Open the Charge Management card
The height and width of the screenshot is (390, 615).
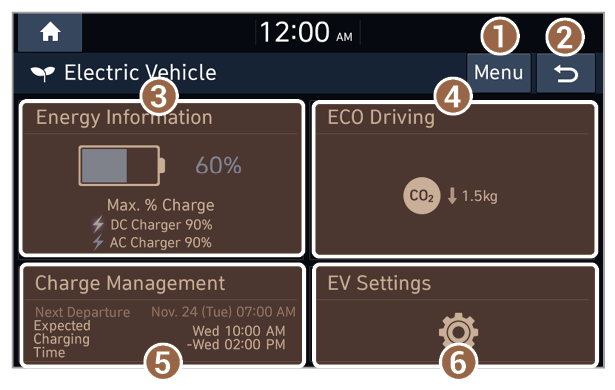point(162,315)
